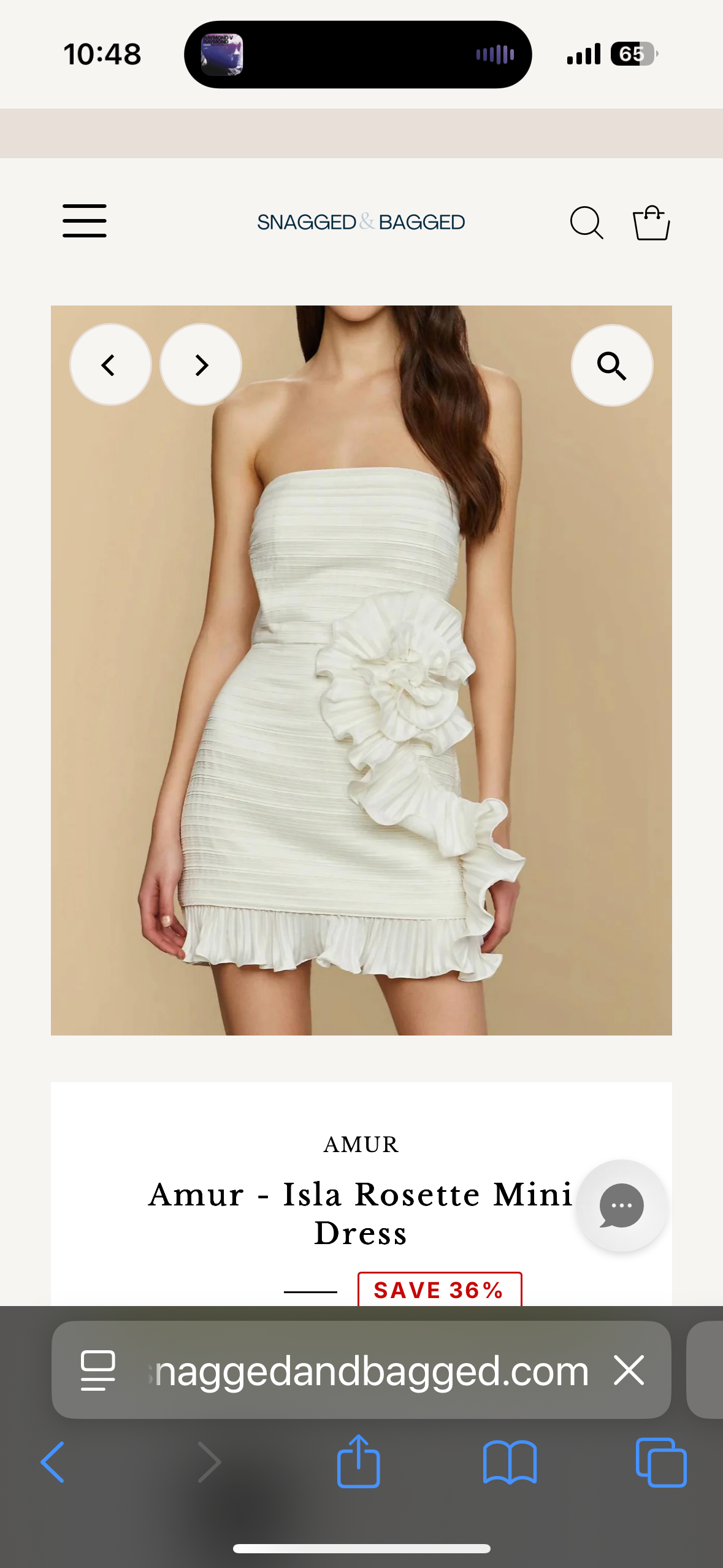This screenshot has width=723, height=1568.
Task: Show previous product image
Action: click(x=110, y=365)
